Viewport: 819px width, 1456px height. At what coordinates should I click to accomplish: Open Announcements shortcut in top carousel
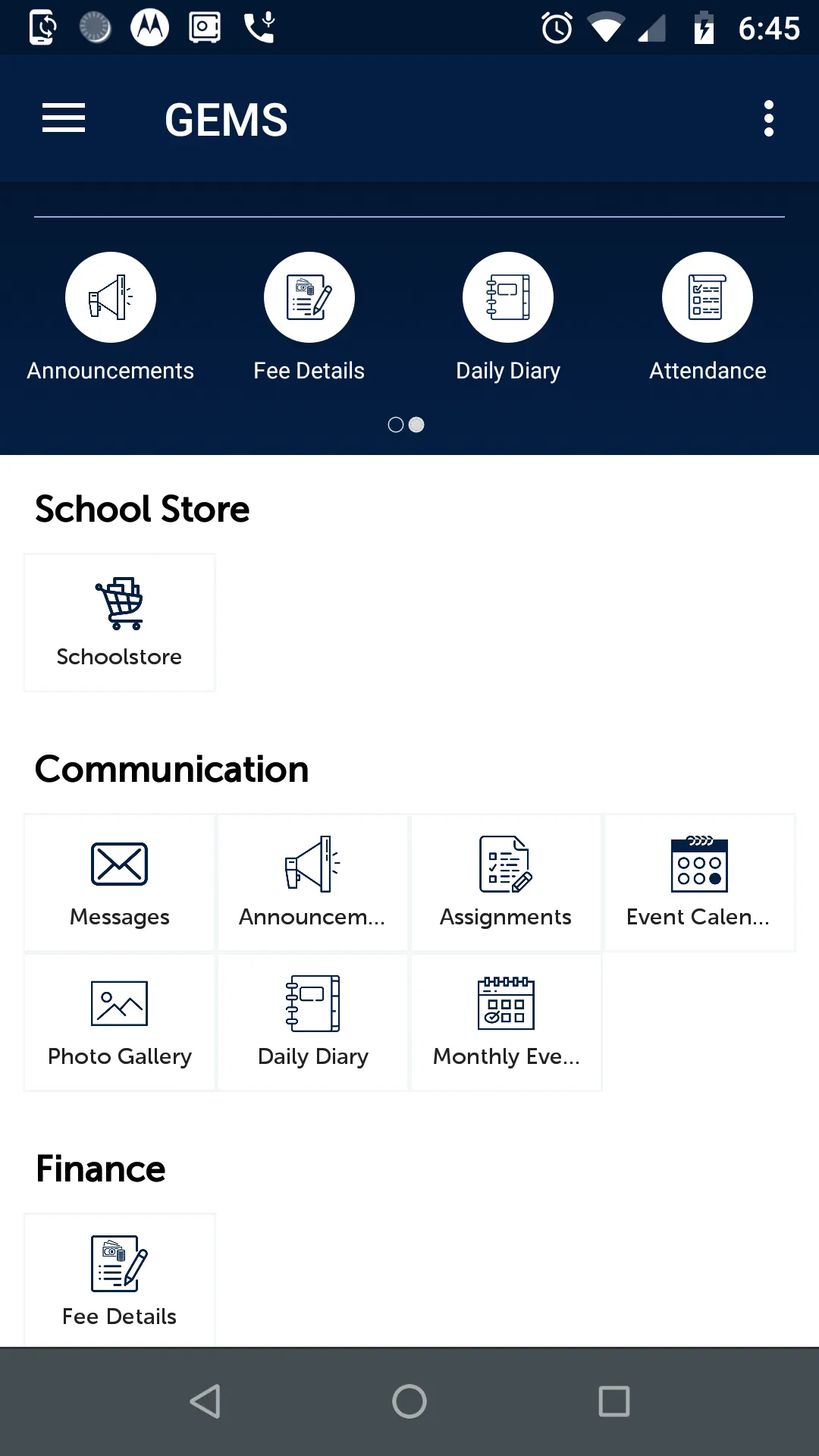click(111, 298)
